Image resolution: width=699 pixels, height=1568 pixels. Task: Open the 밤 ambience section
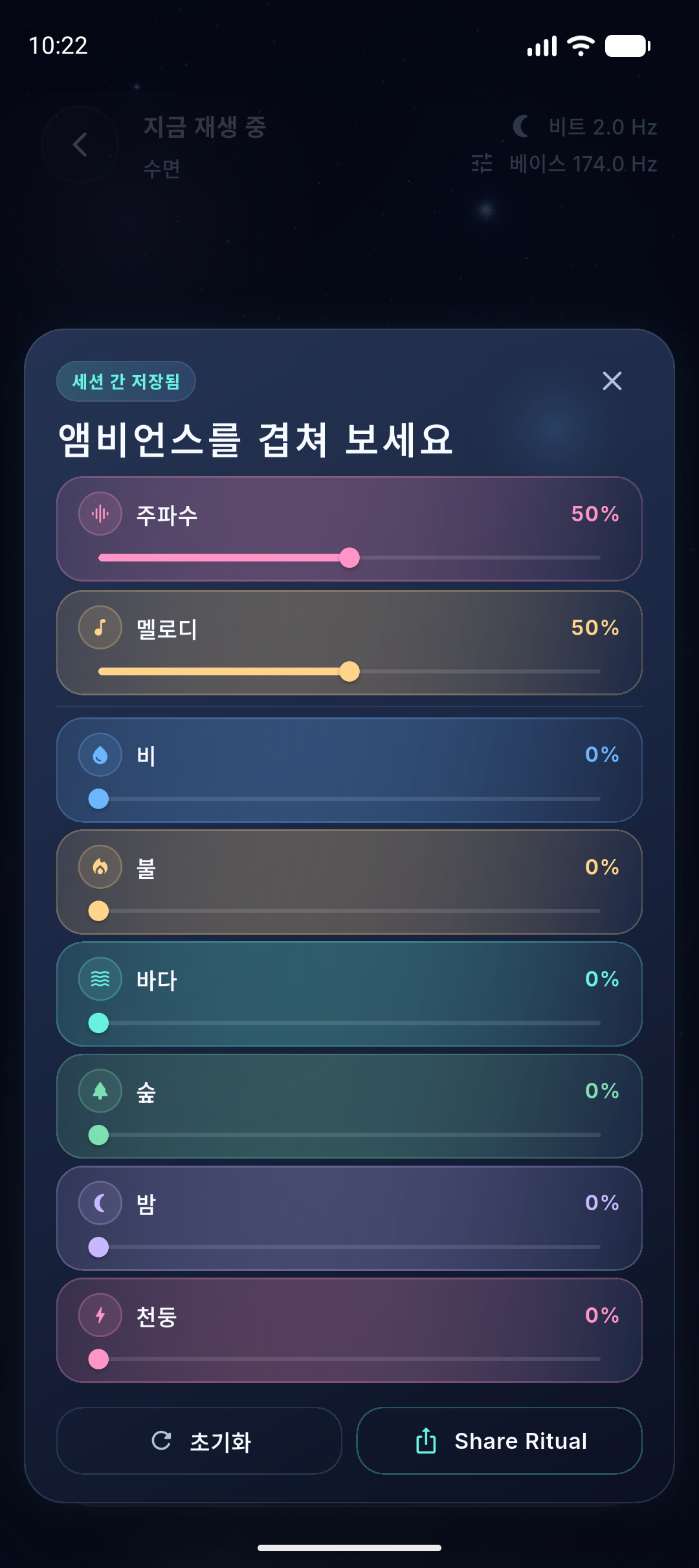tap(349, 1217)
